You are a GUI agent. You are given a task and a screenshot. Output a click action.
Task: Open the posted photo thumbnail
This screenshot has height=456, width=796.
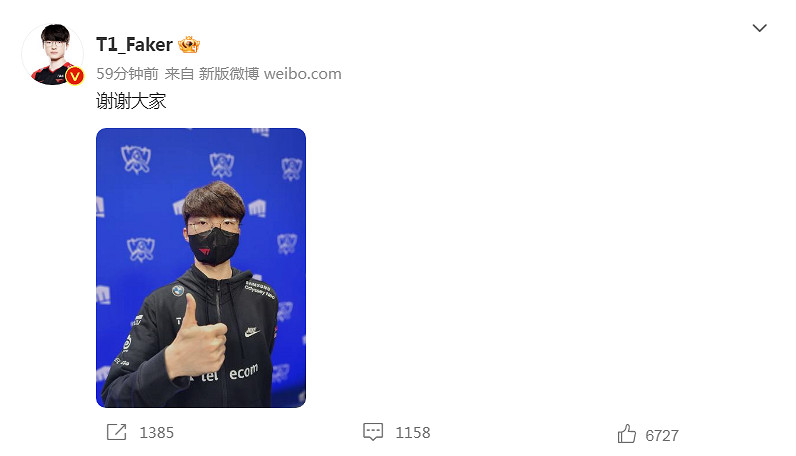pos(201,267)
